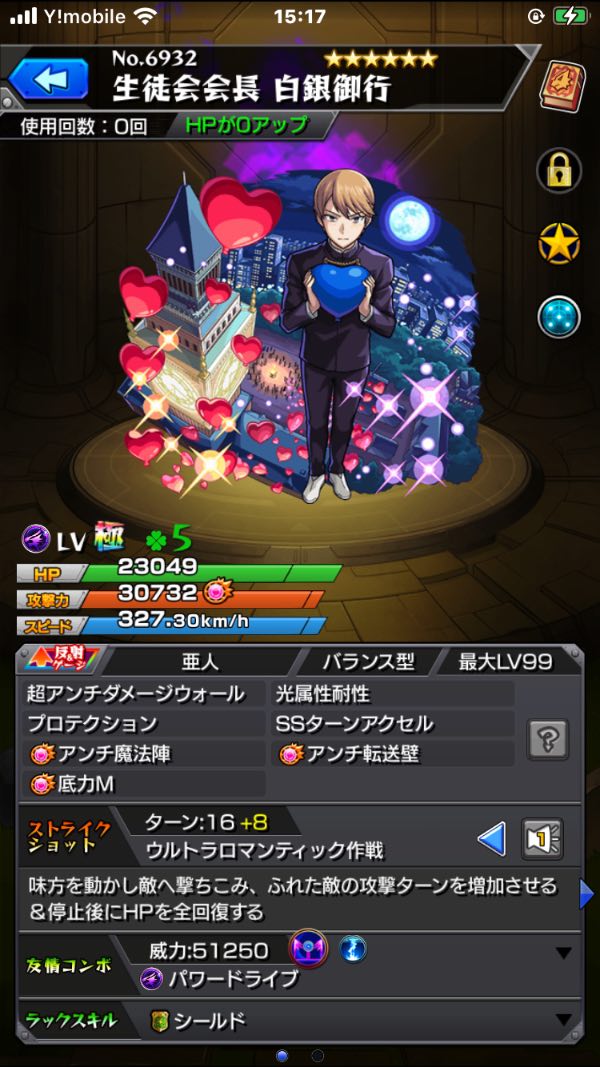
Task: Mark character as favorite with star icon
Action: tap(559, 243)
